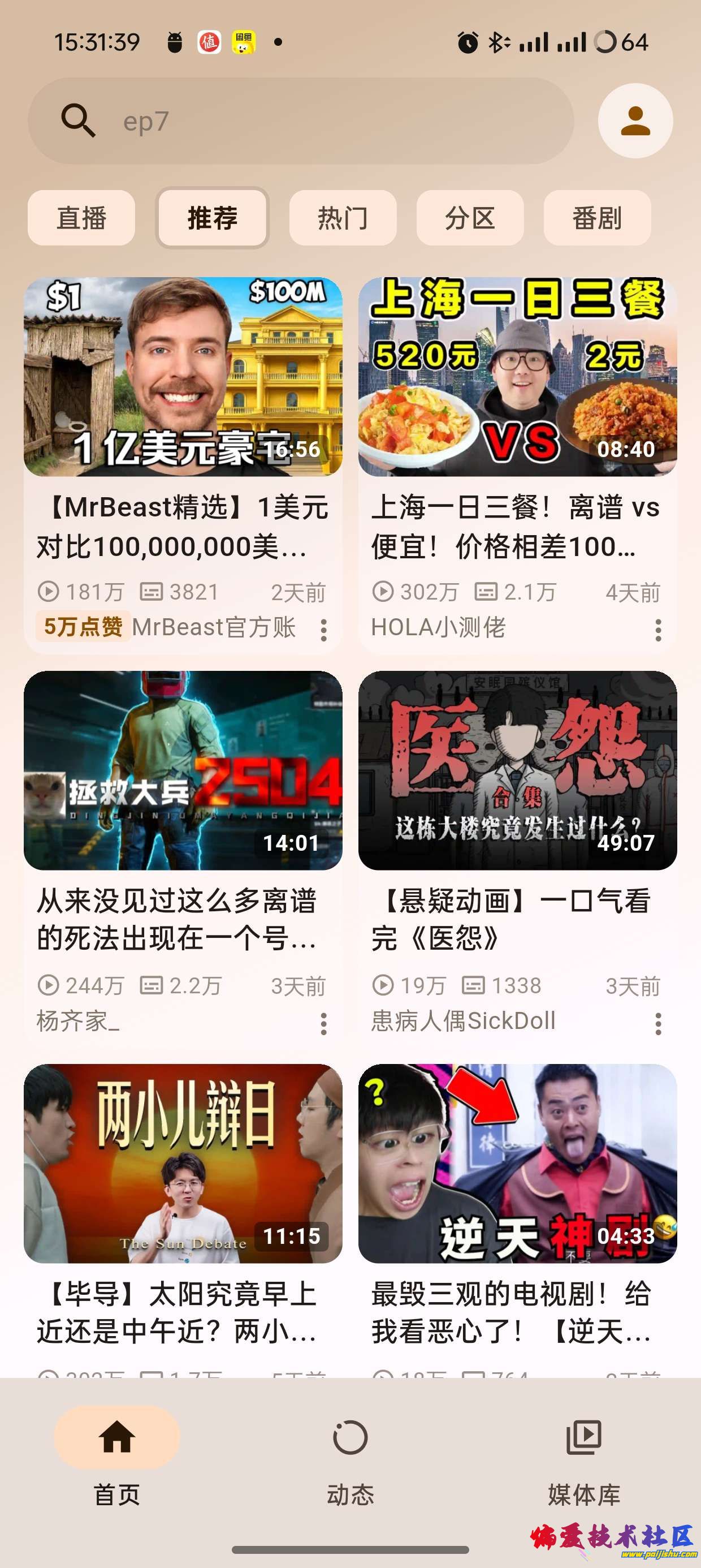The width and height of the screenshot is (701, 1568).
Task: Switch to the 直播 tab
Action: point(81,218)
